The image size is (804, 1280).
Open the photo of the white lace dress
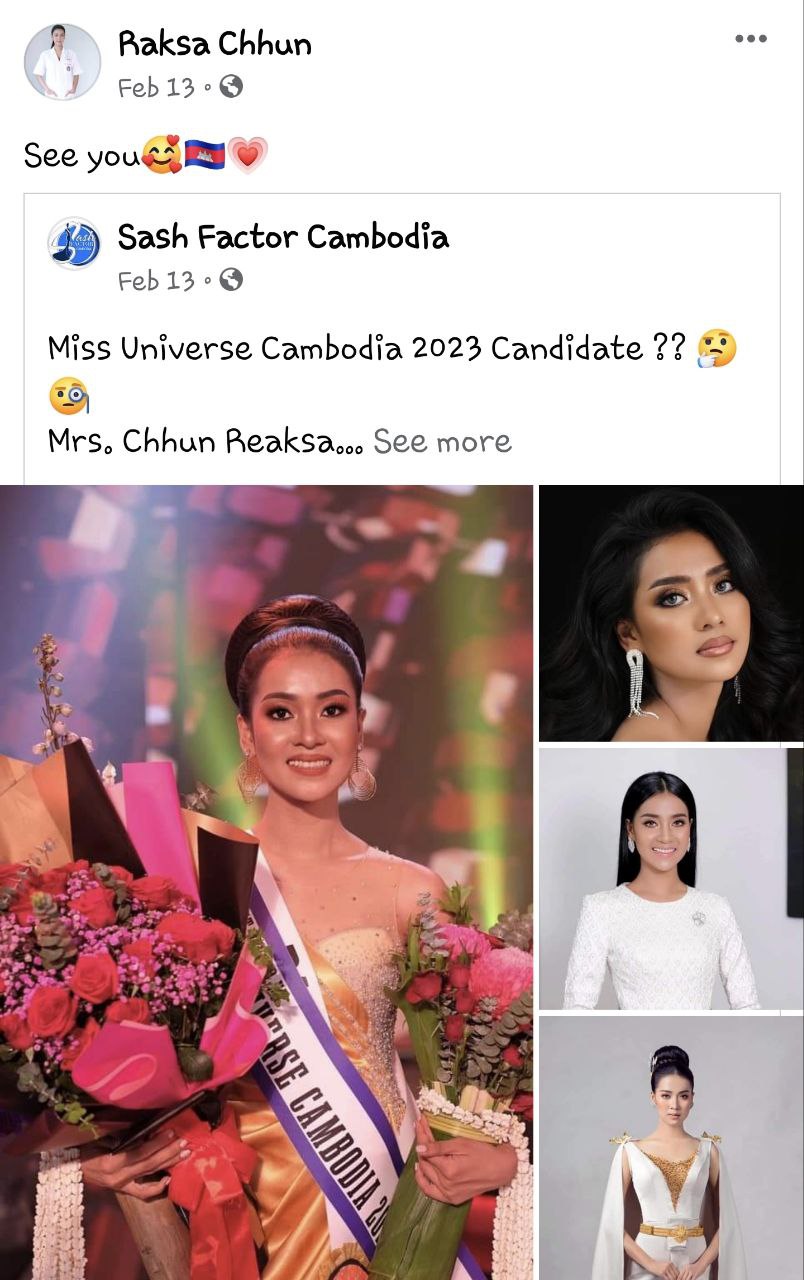pyautogui.click(x=670, y=878)
